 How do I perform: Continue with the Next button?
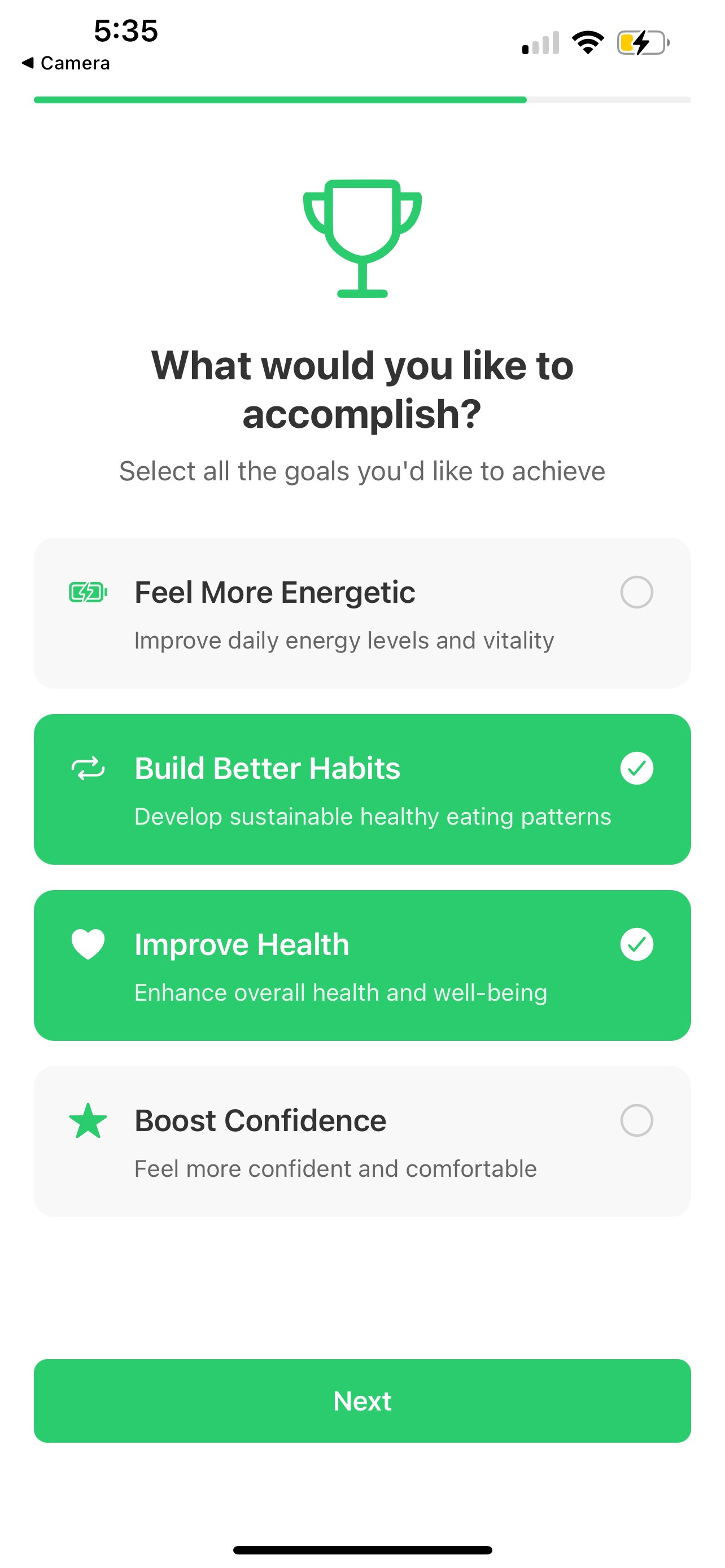(362, 1400)
